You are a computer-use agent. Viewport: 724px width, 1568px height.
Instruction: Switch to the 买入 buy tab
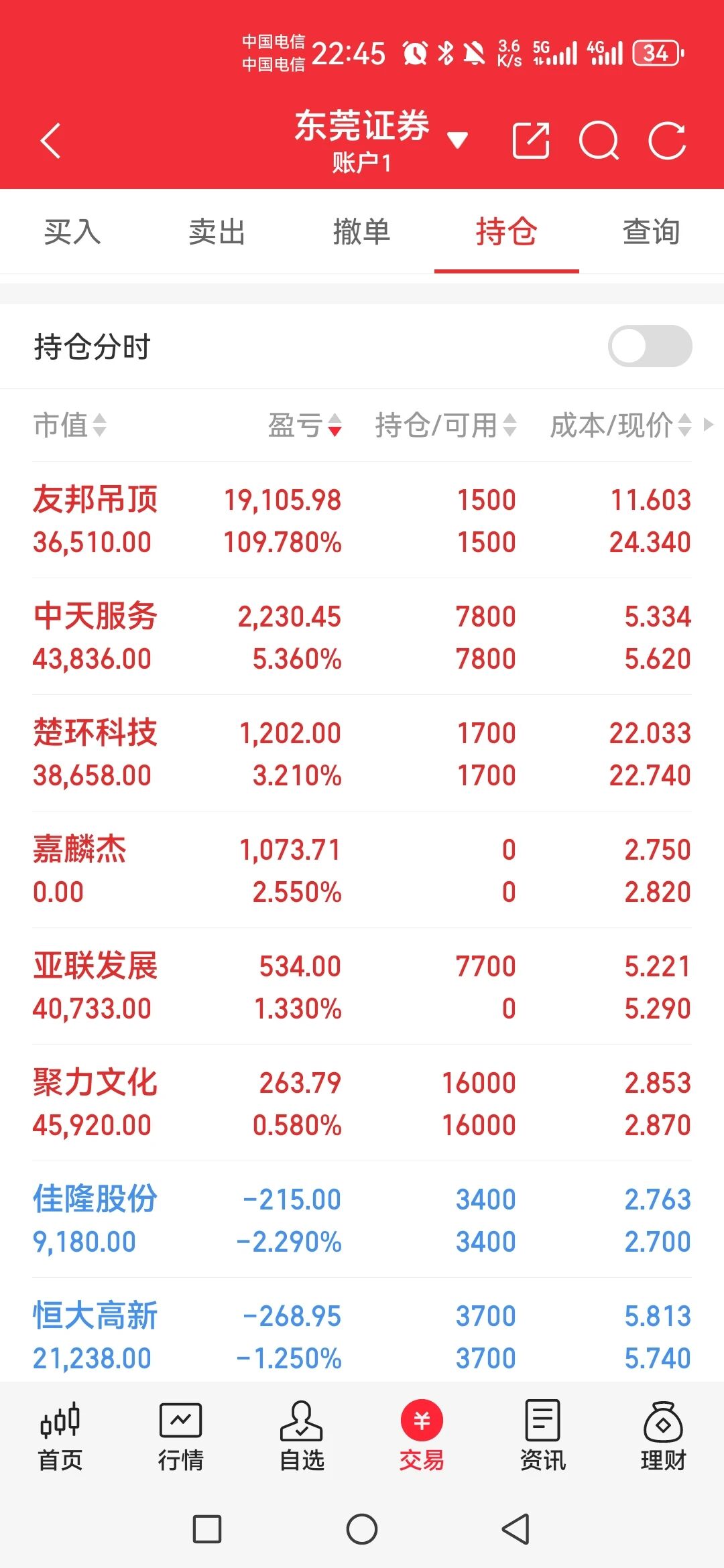72,233
